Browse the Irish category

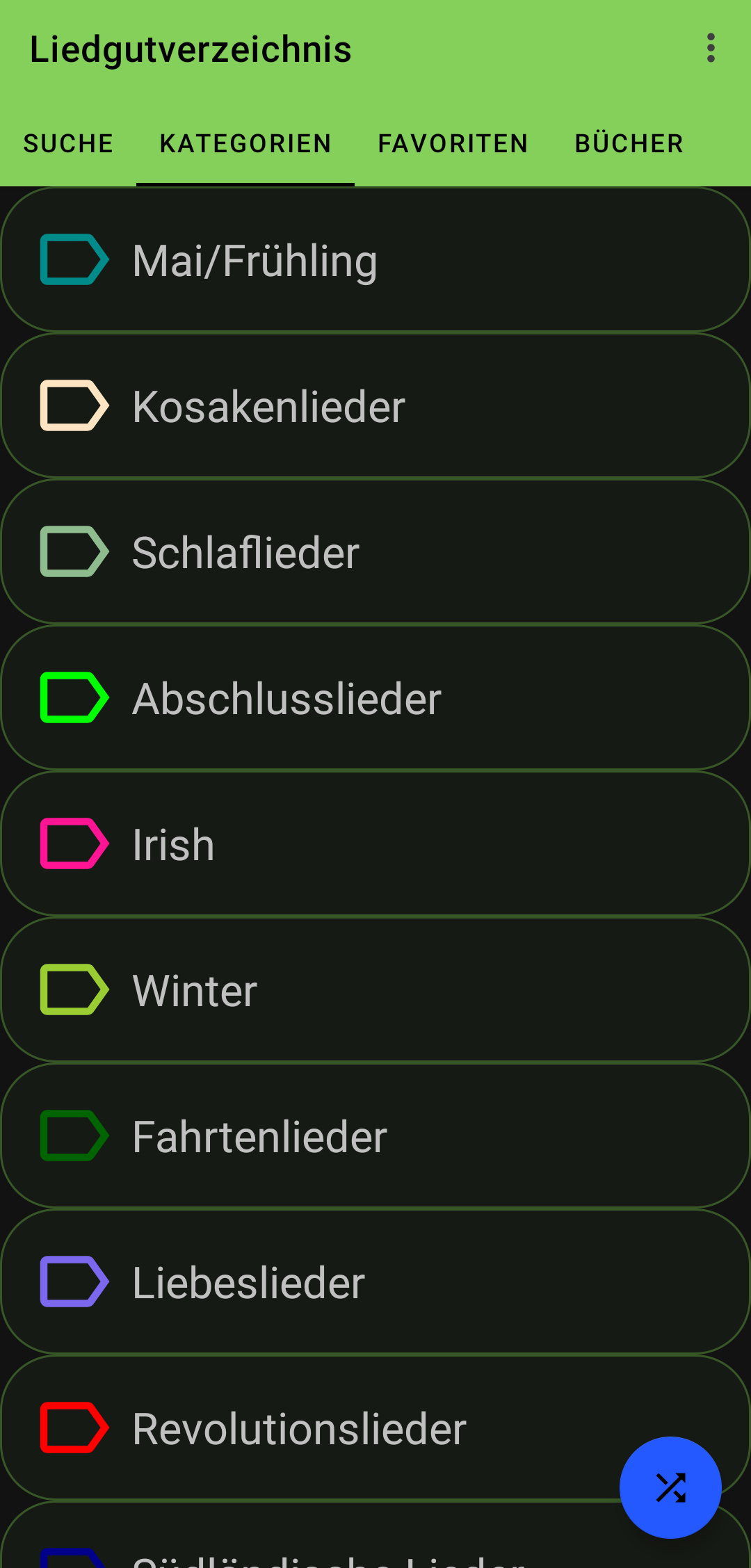(x=375, y=844)
